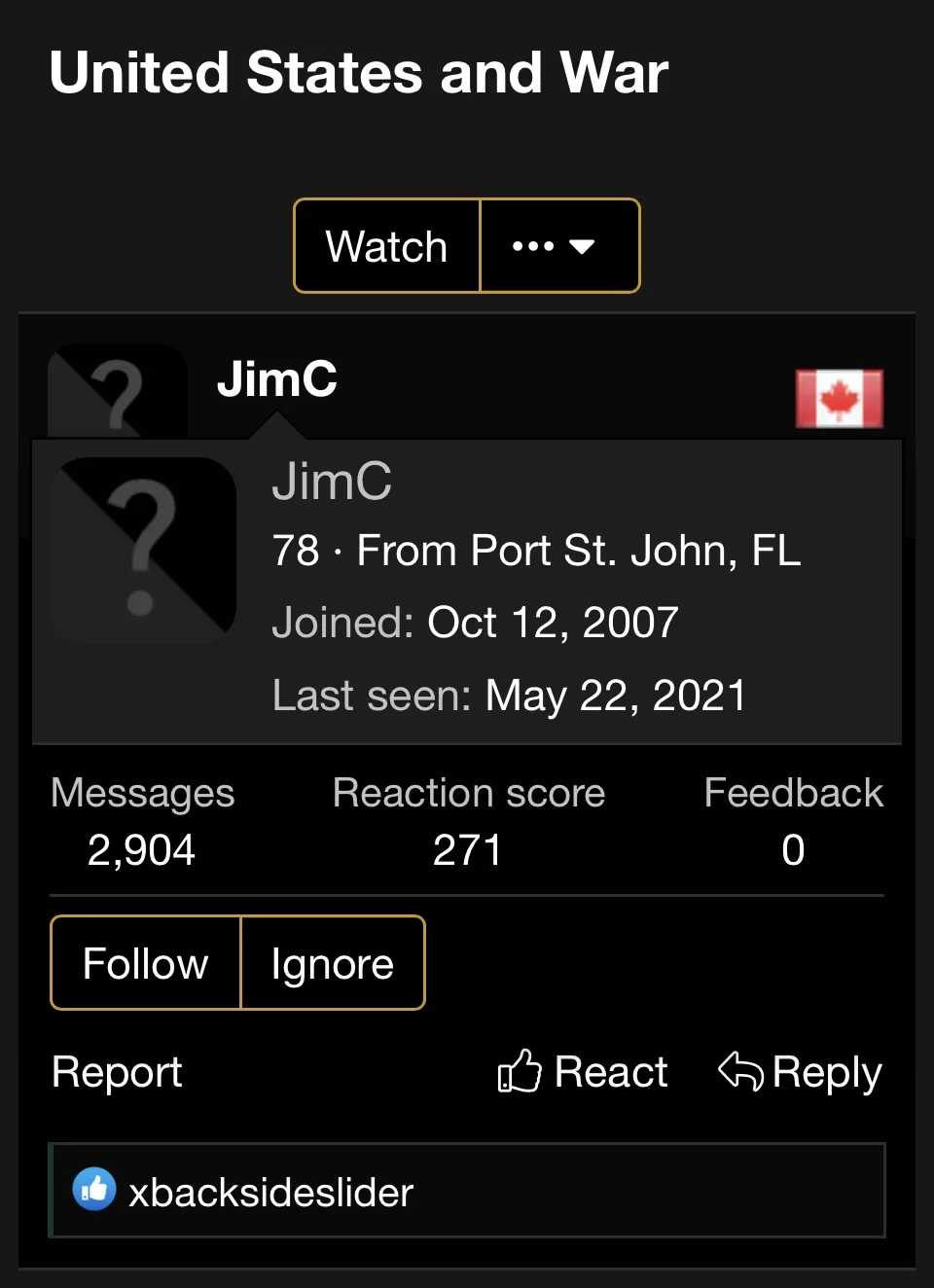Open JimC's profile from popup name
Image resolution: width=934 pixels, height=1288 pixels.
332,482
